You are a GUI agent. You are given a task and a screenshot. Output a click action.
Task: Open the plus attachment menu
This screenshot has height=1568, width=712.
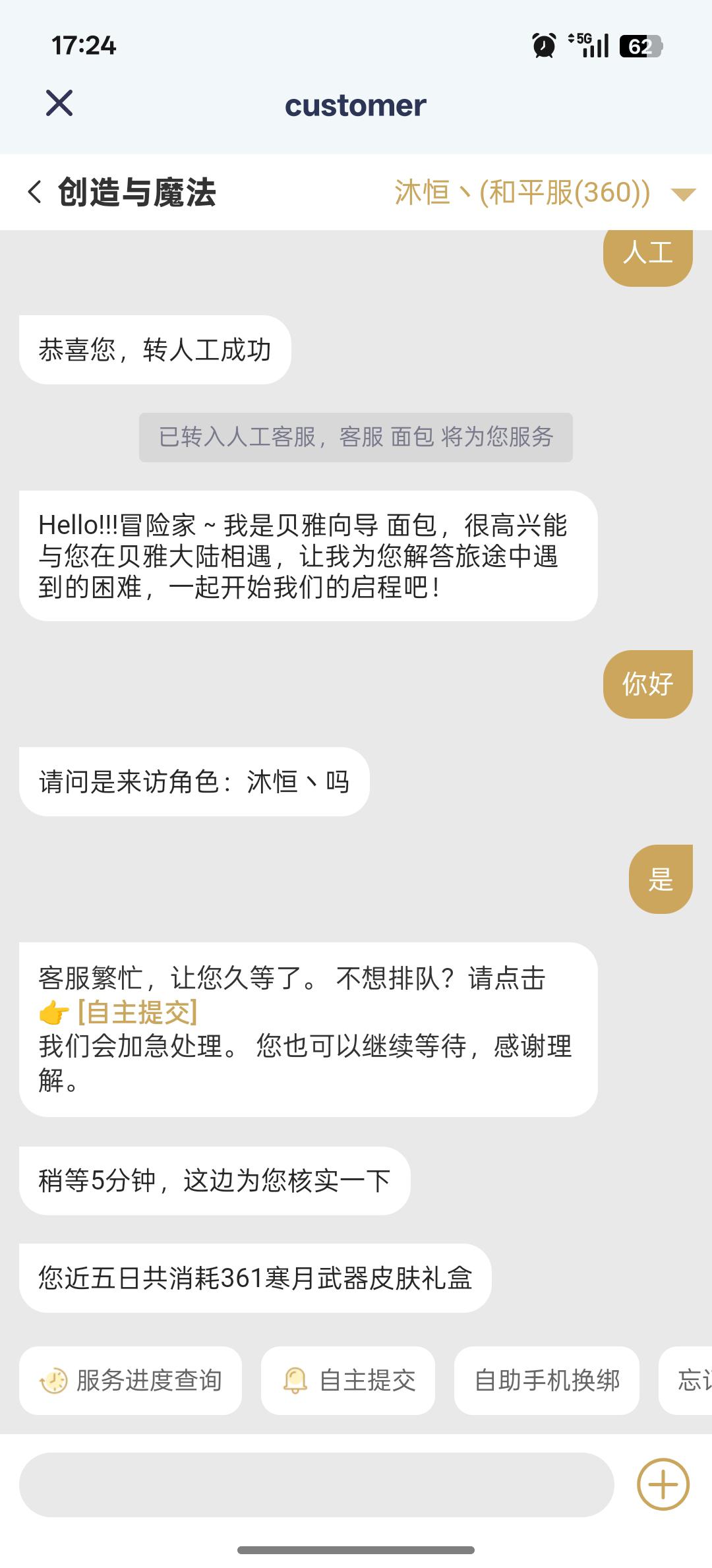(x=663, y=1484)
